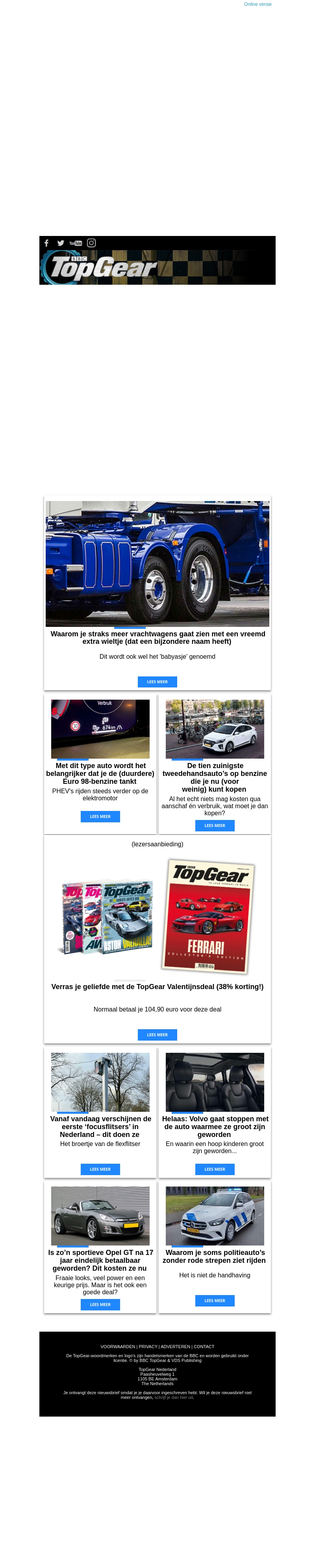Read more about Opel GT article
Screen dimensions: 315x1568
point(100,1305)
